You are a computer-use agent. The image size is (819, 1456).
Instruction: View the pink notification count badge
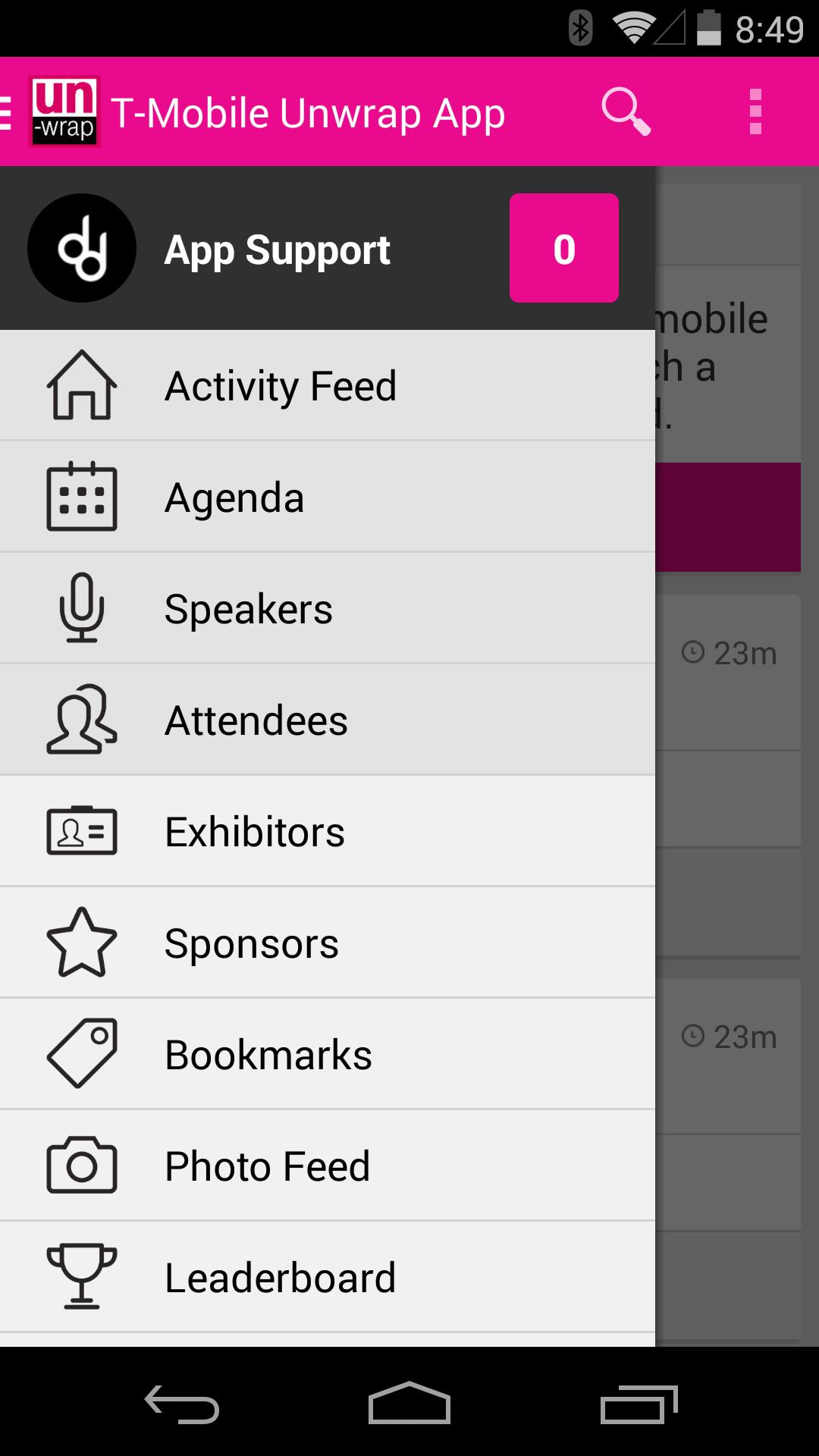point(563,248)
